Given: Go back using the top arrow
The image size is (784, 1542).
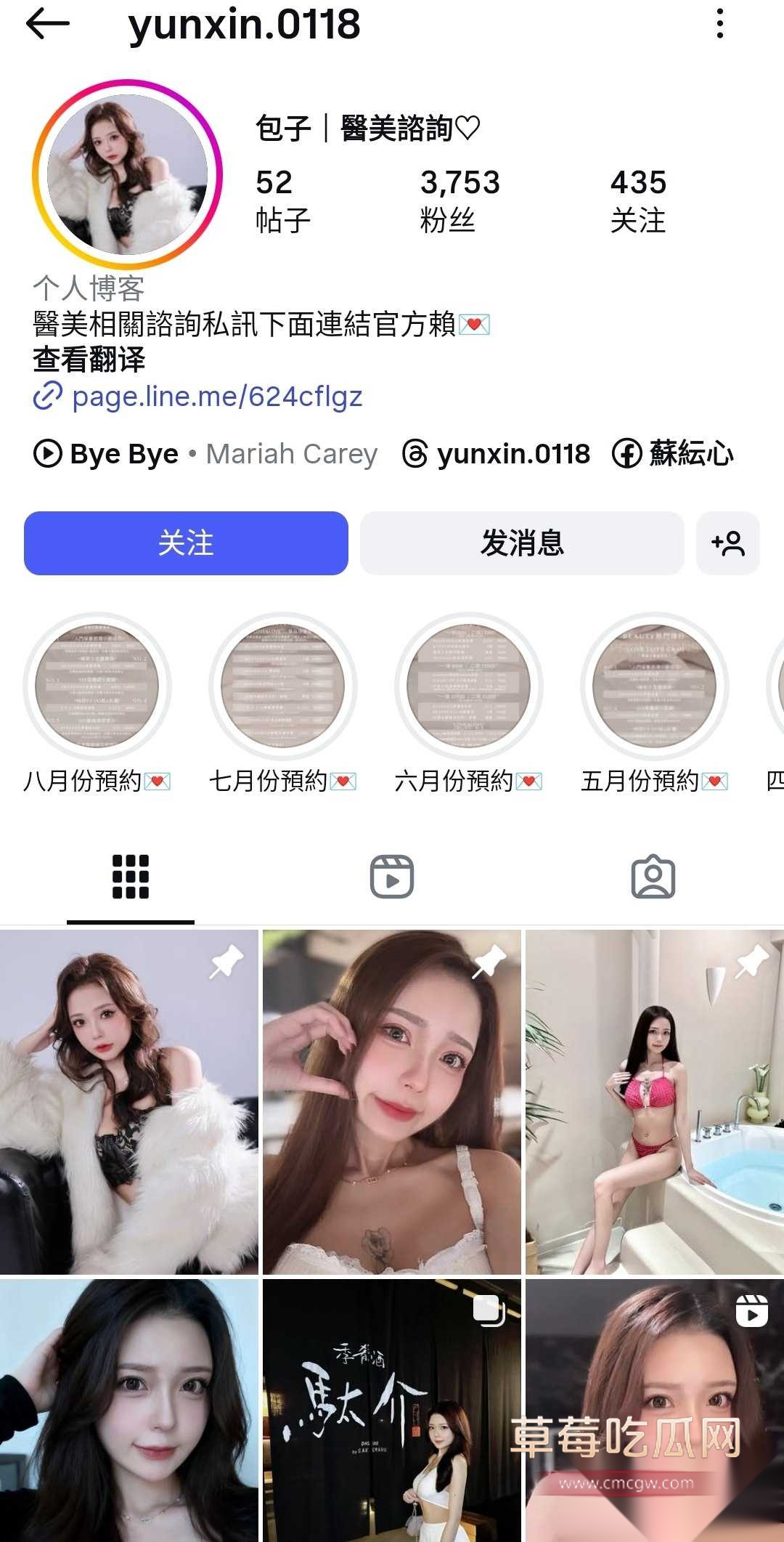Looking at the screenshot, I should click(x=47, y=25).
